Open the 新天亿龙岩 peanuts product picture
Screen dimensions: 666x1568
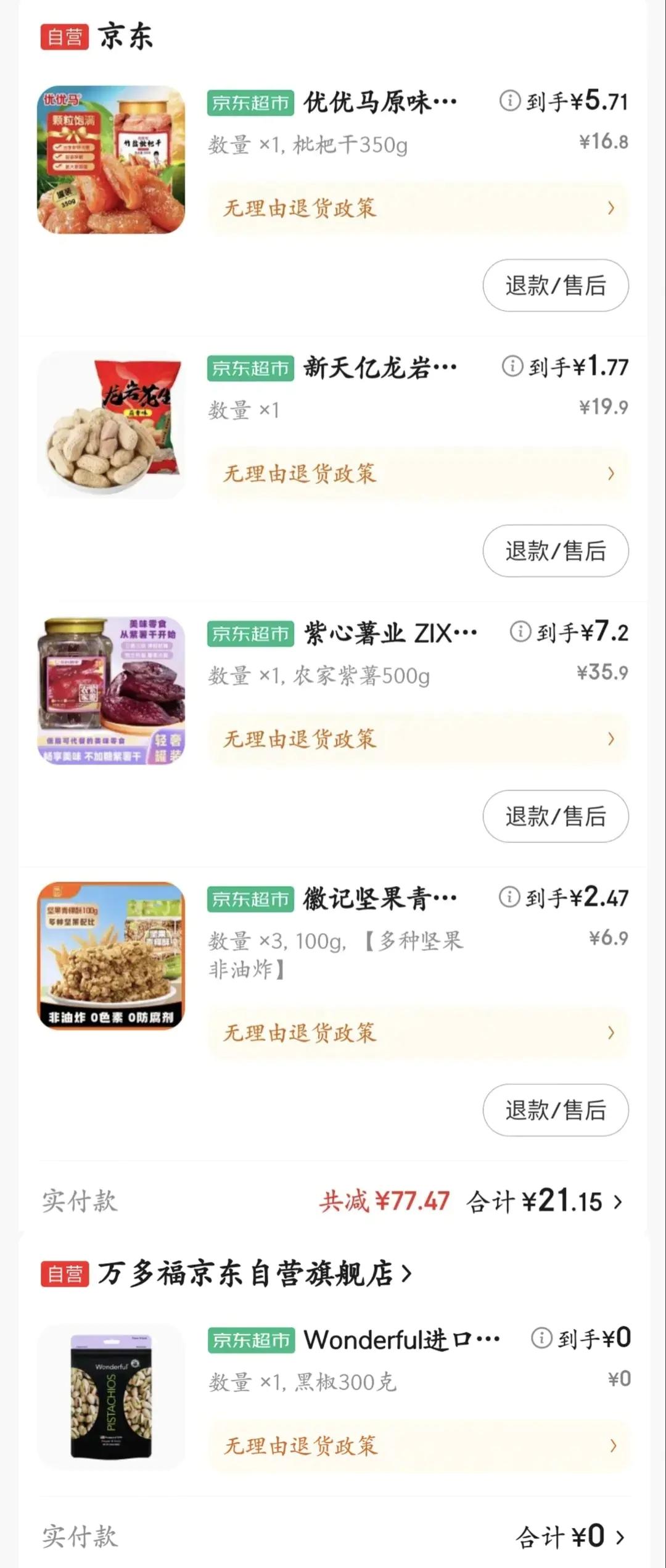111,425
